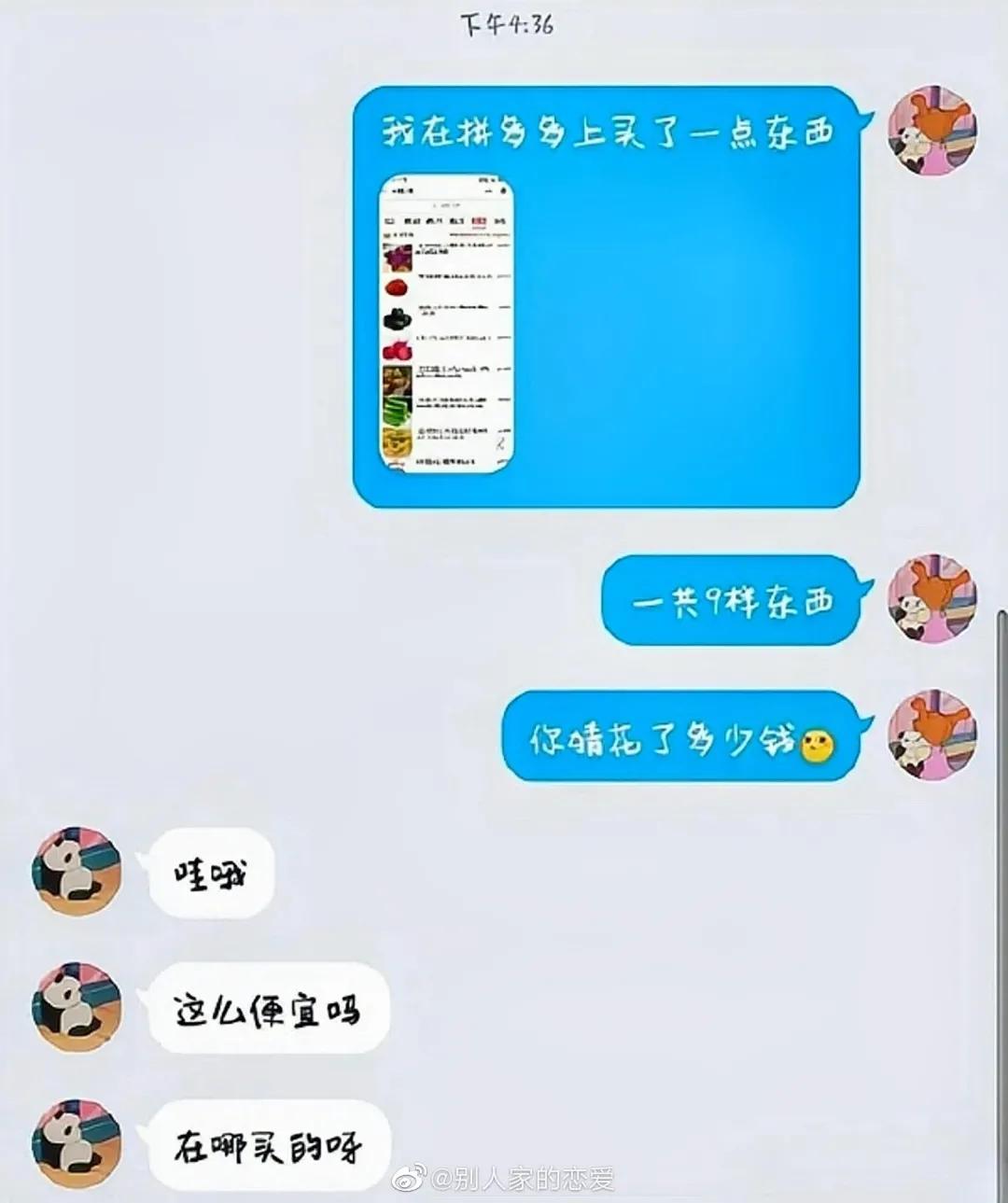Click the menu icon in the embedded screenshot's category row
Image resolution: width=1008 pixels, height=1203 pixels.
387,221
